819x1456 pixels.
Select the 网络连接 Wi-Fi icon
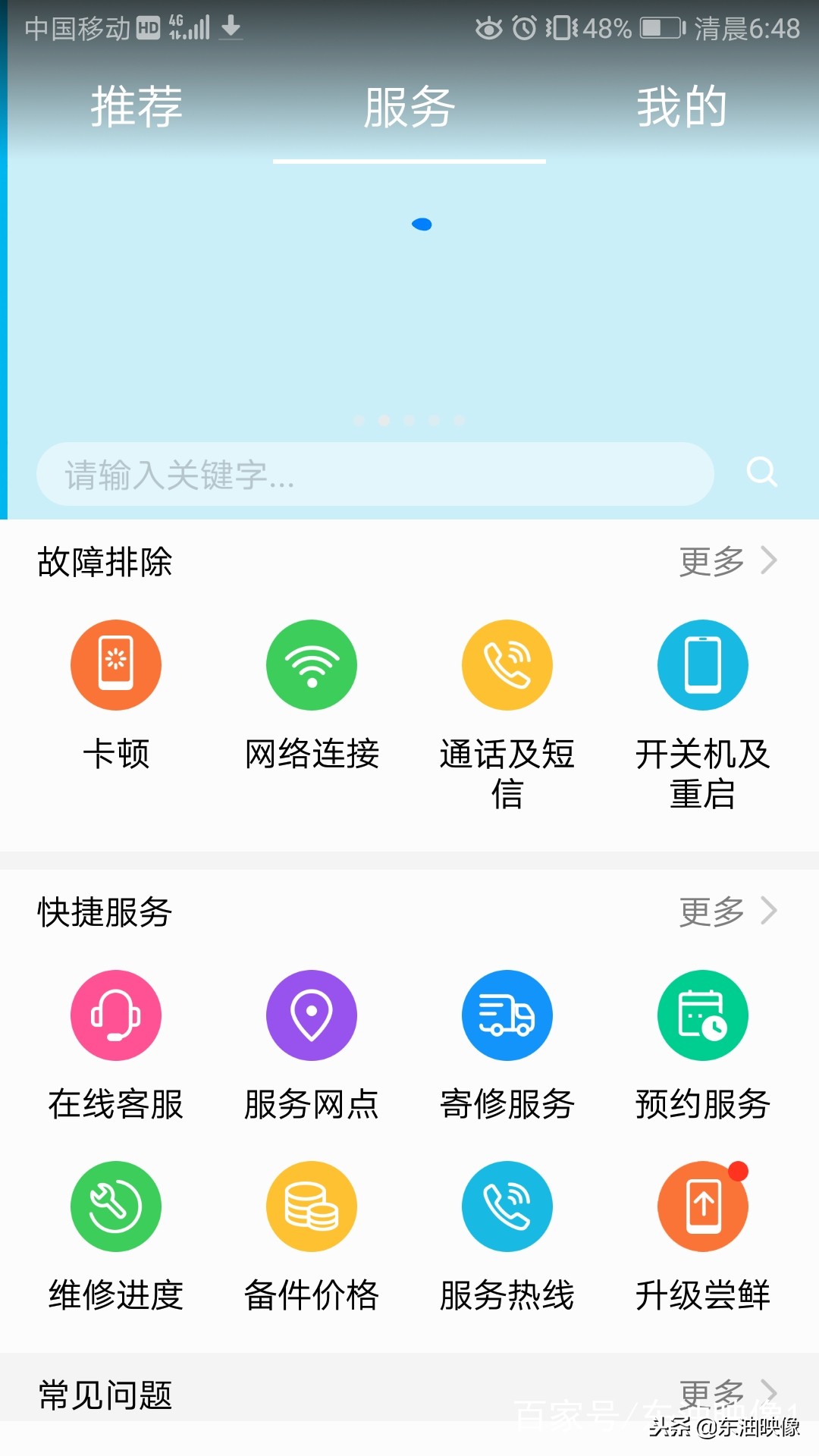tap(311, 664)
